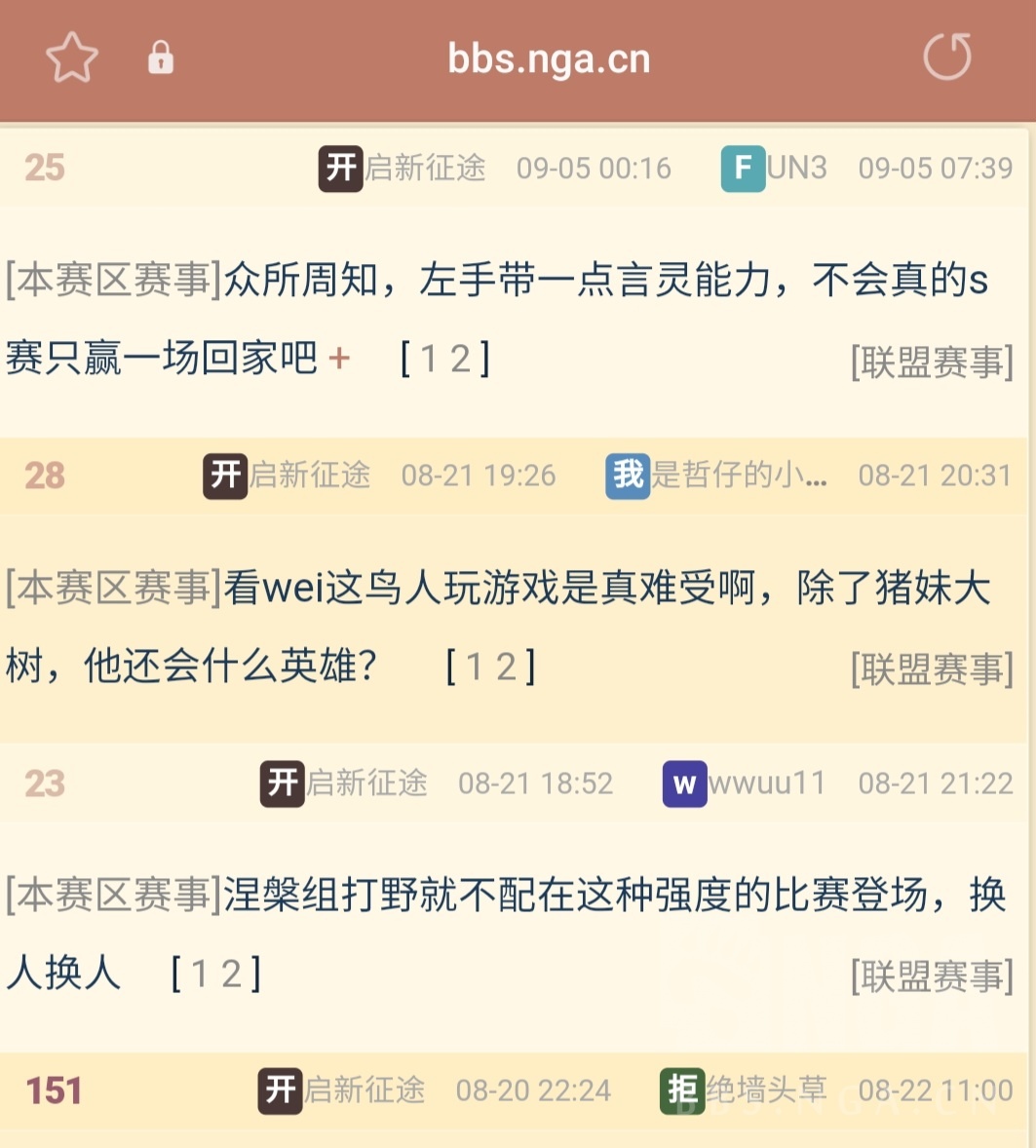This screenshot has height=1148, width=1036.
Task: Tap 我是哲仔的小... blue avatar icon
Action: 627,476
